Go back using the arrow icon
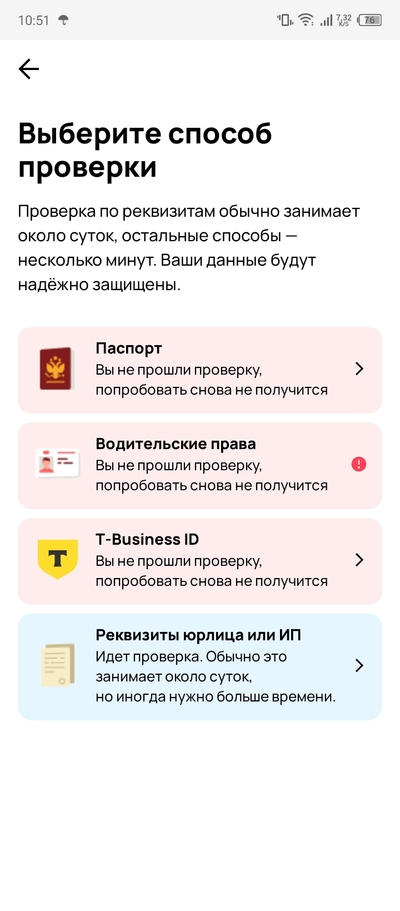 point(28,69)
